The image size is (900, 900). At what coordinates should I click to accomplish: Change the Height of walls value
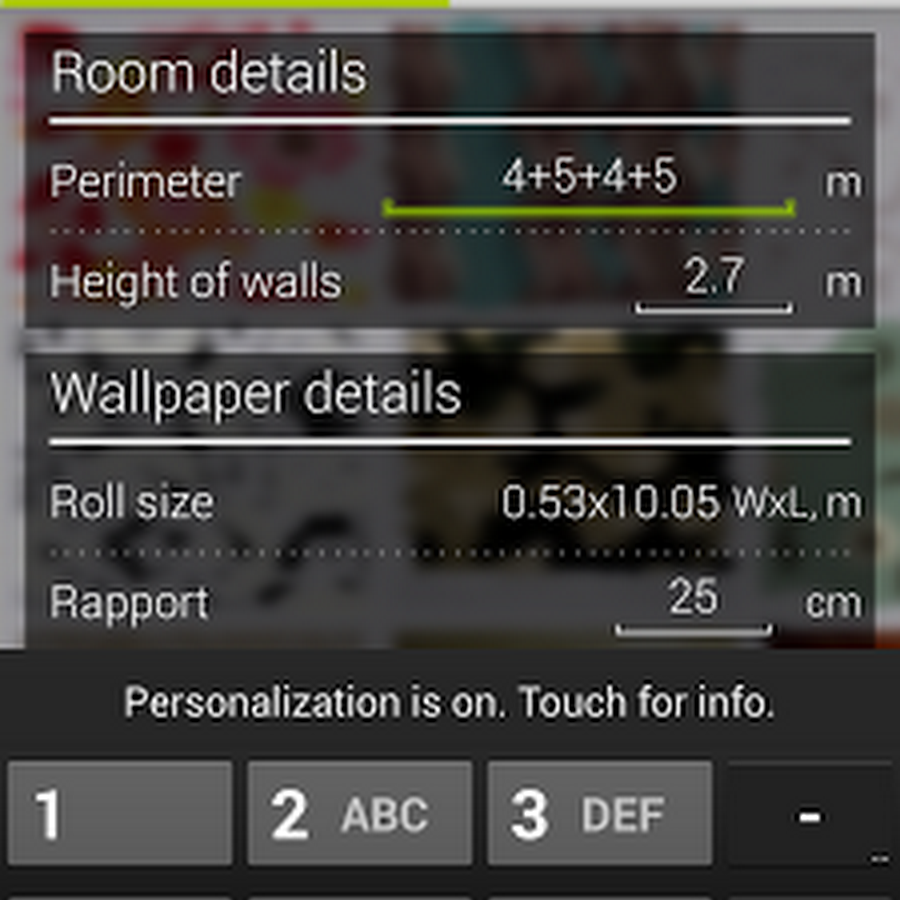click(x=714, y=280)
